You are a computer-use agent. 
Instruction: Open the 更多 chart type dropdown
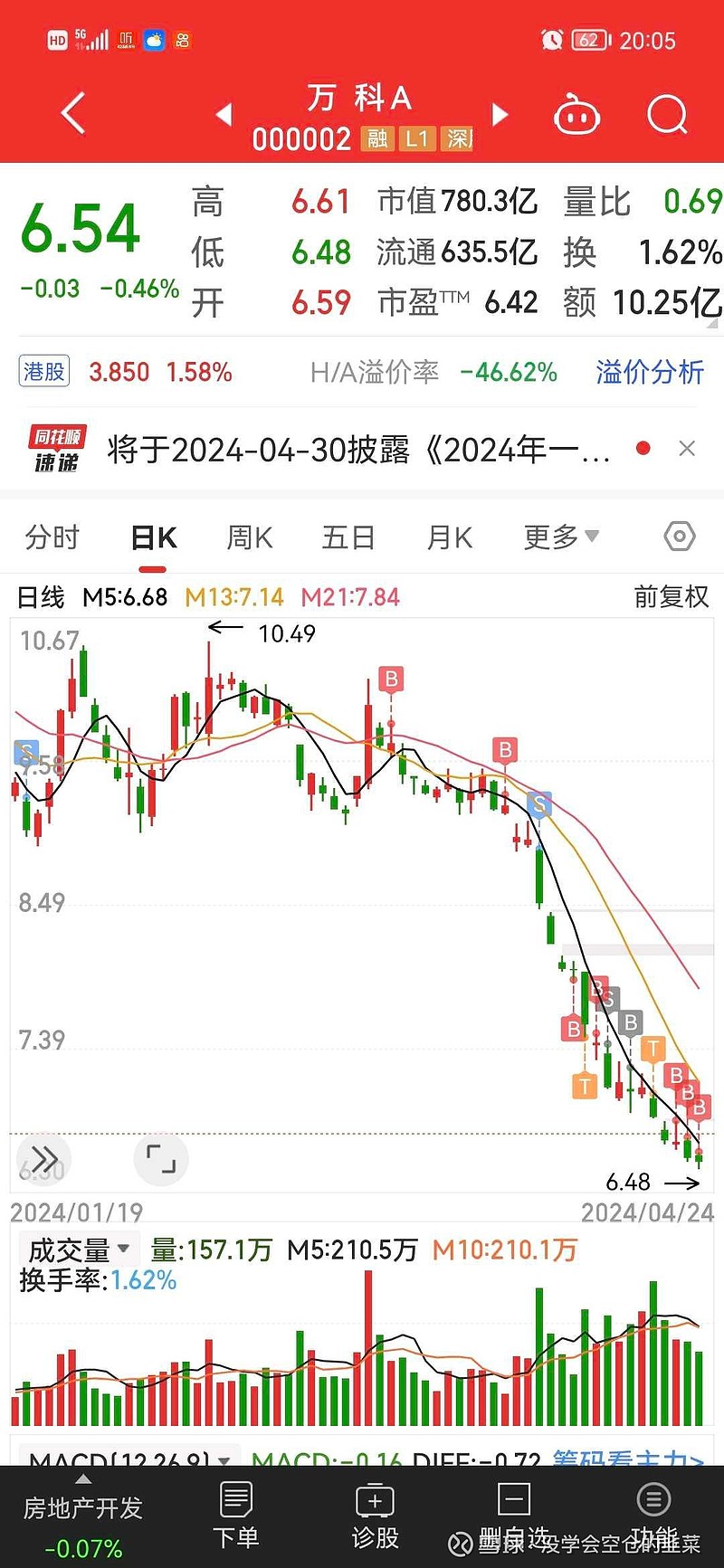click(560, 536)
